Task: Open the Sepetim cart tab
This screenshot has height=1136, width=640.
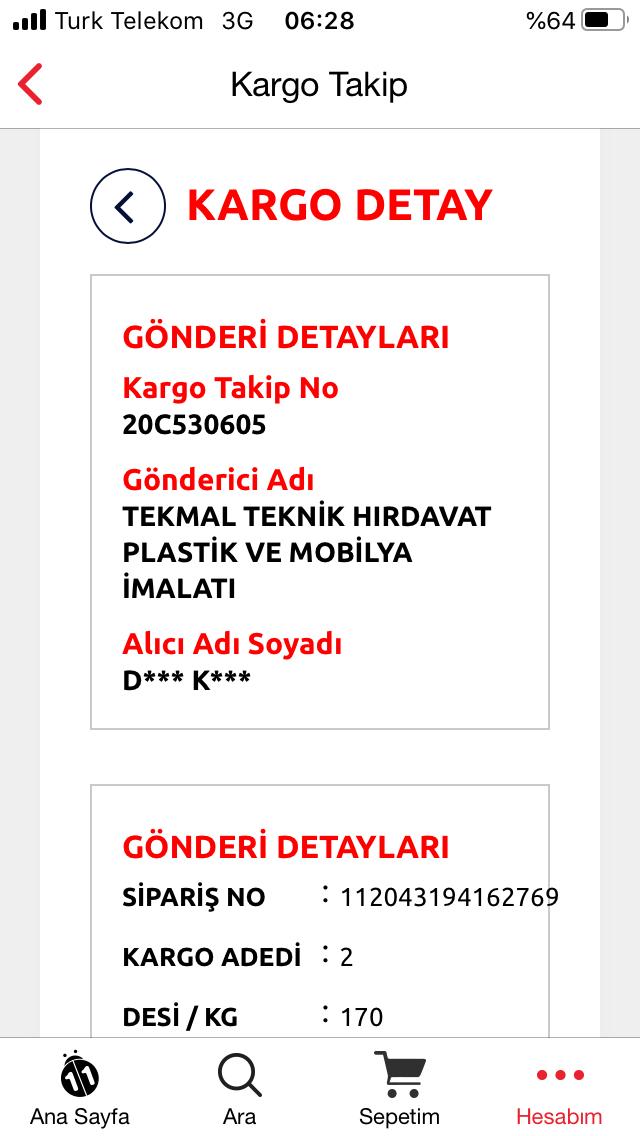Action: point(399,1088)
